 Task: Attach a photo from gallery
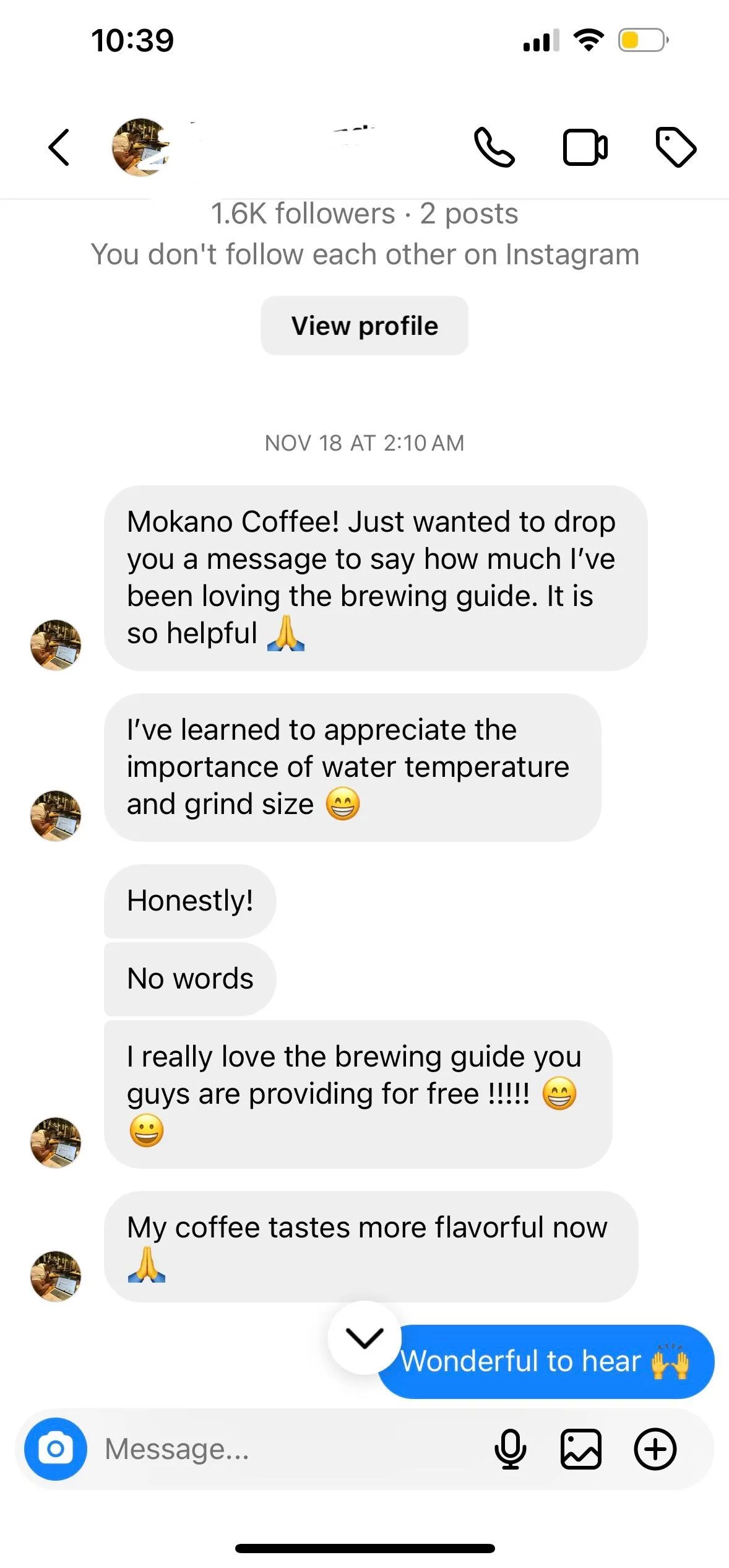coord(580,1449)
